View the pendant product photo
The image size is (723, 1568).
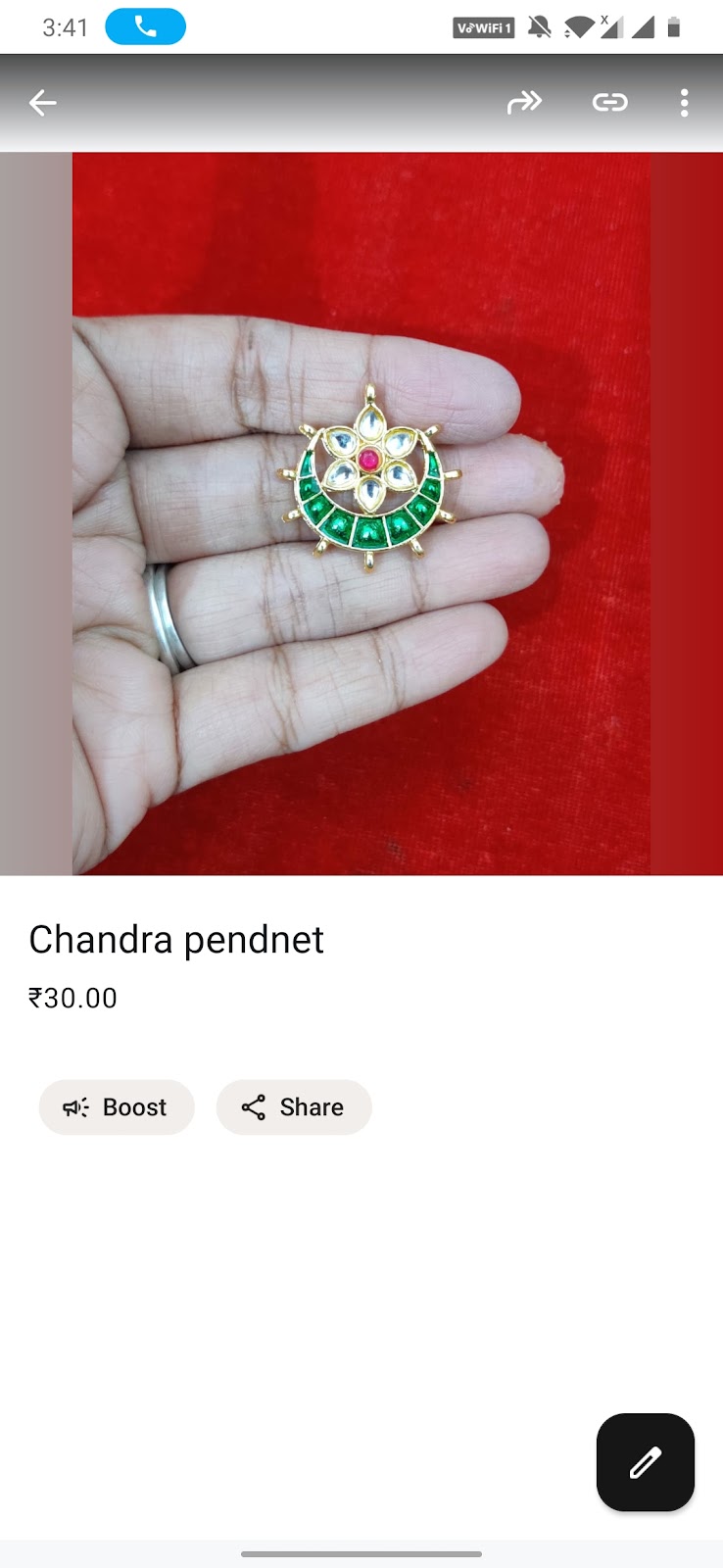(361, 514)
